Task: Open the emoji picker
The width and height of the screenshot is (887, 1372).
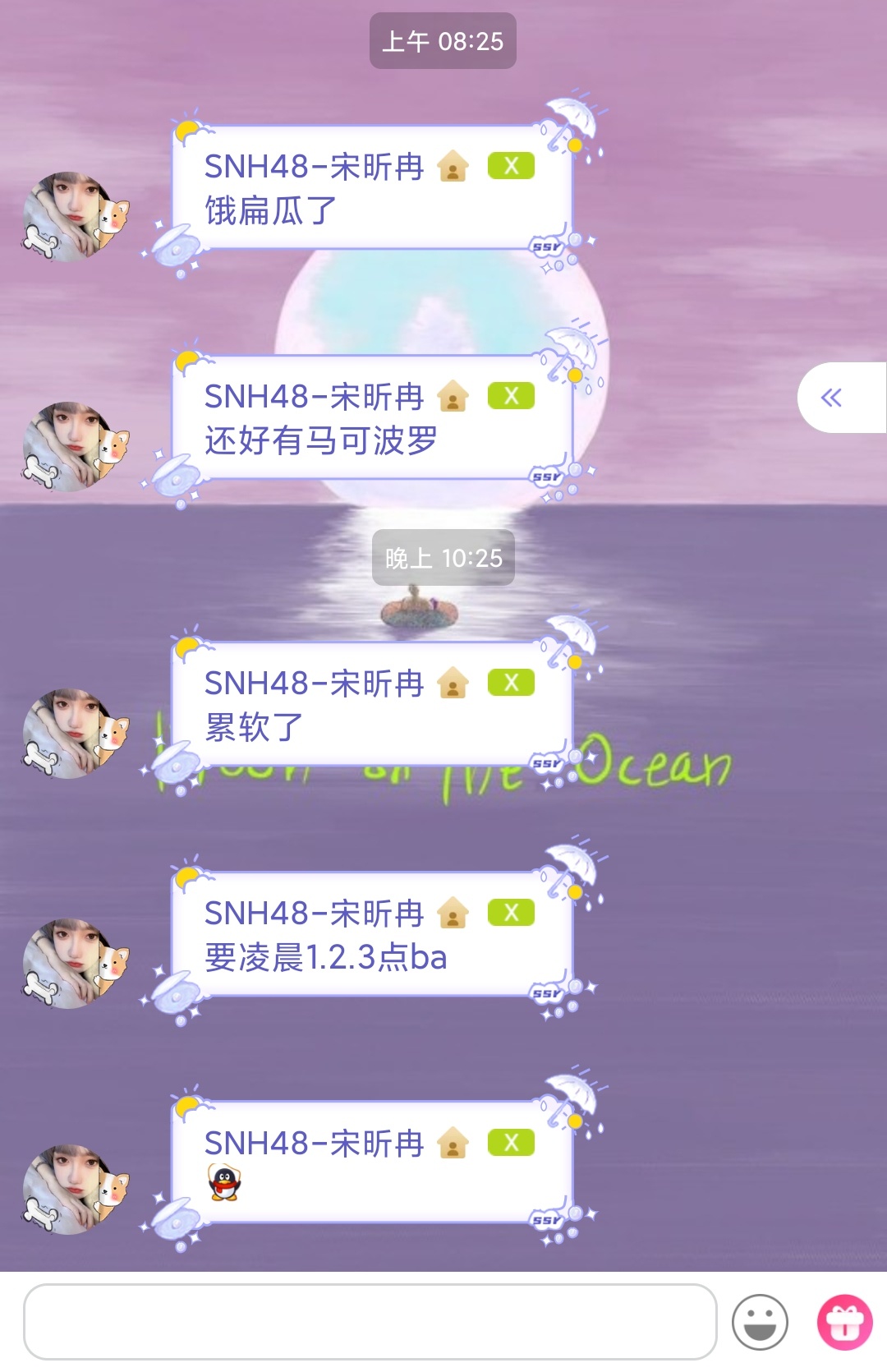Action: 760,1322
